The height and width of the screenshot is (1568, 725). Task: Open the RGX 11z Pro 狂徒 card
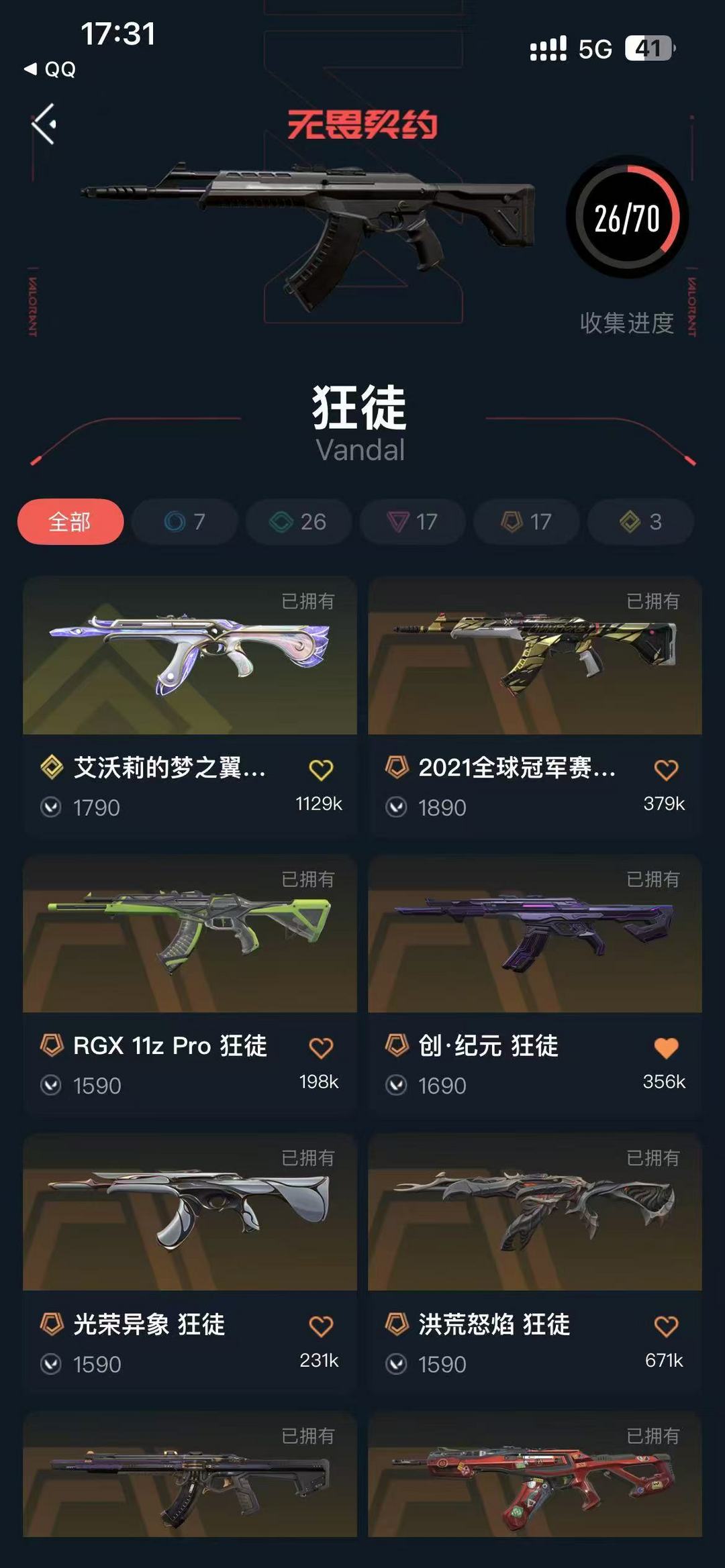[x=190, y=984]
